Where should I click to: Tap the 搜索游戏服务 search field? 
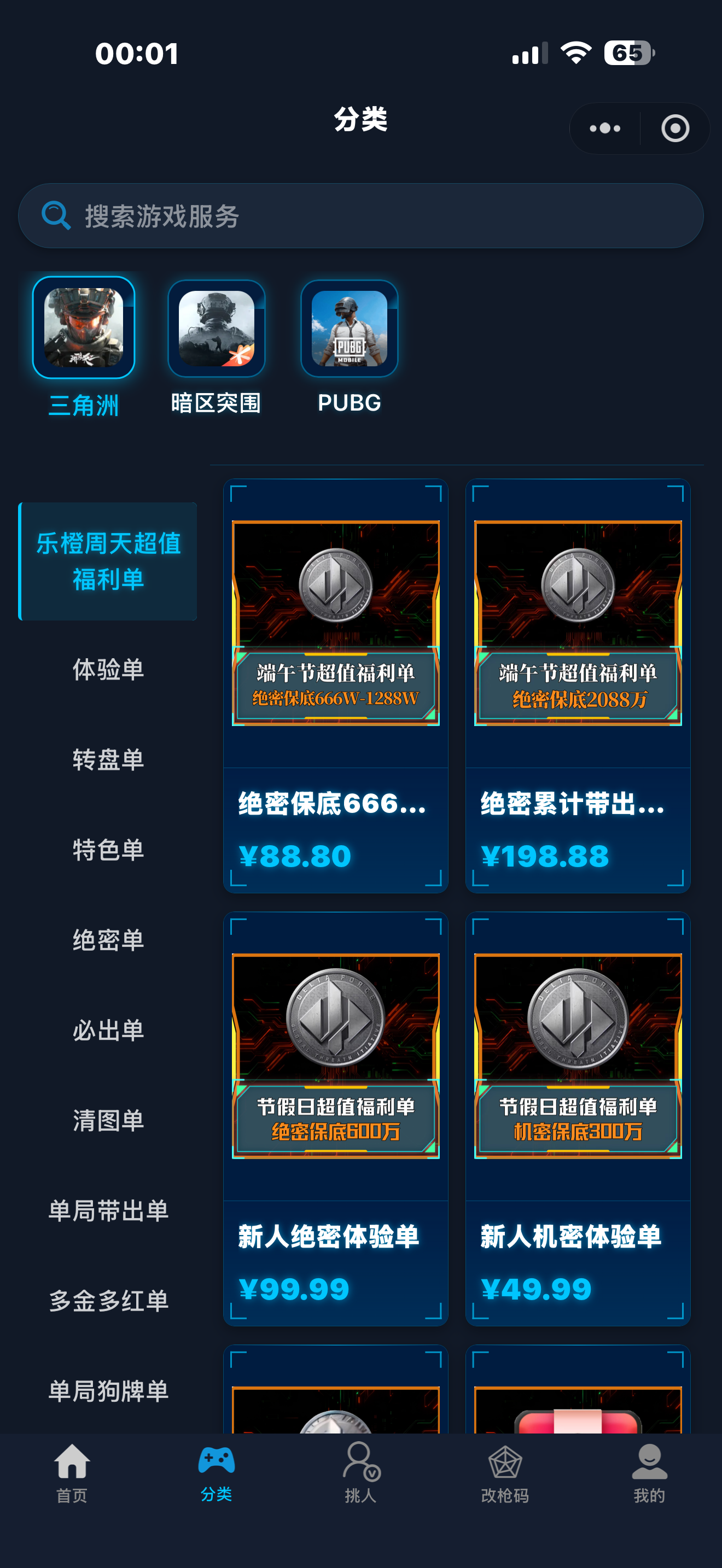click(x=361, y=216)
